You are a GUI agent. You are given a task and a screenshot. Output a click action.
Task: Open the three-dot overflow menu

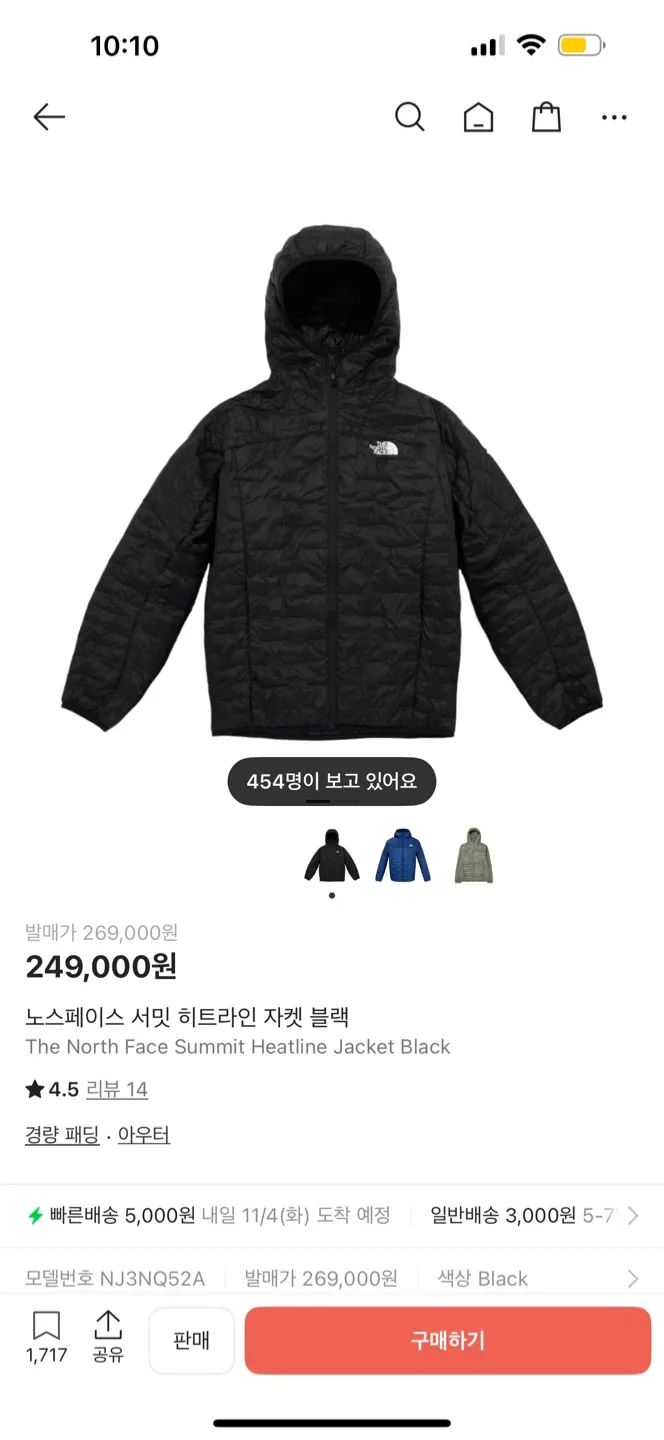[614, 118]
